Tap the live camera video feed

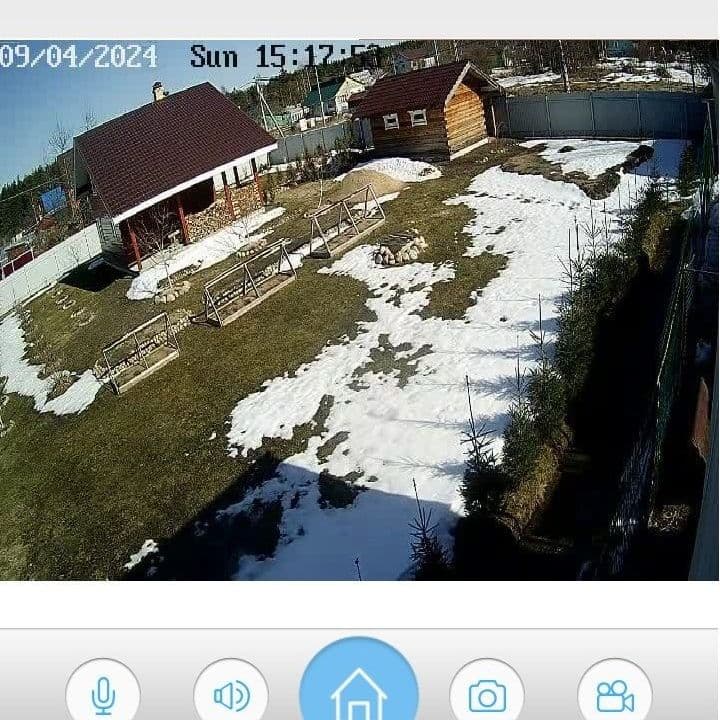(359, 310)
